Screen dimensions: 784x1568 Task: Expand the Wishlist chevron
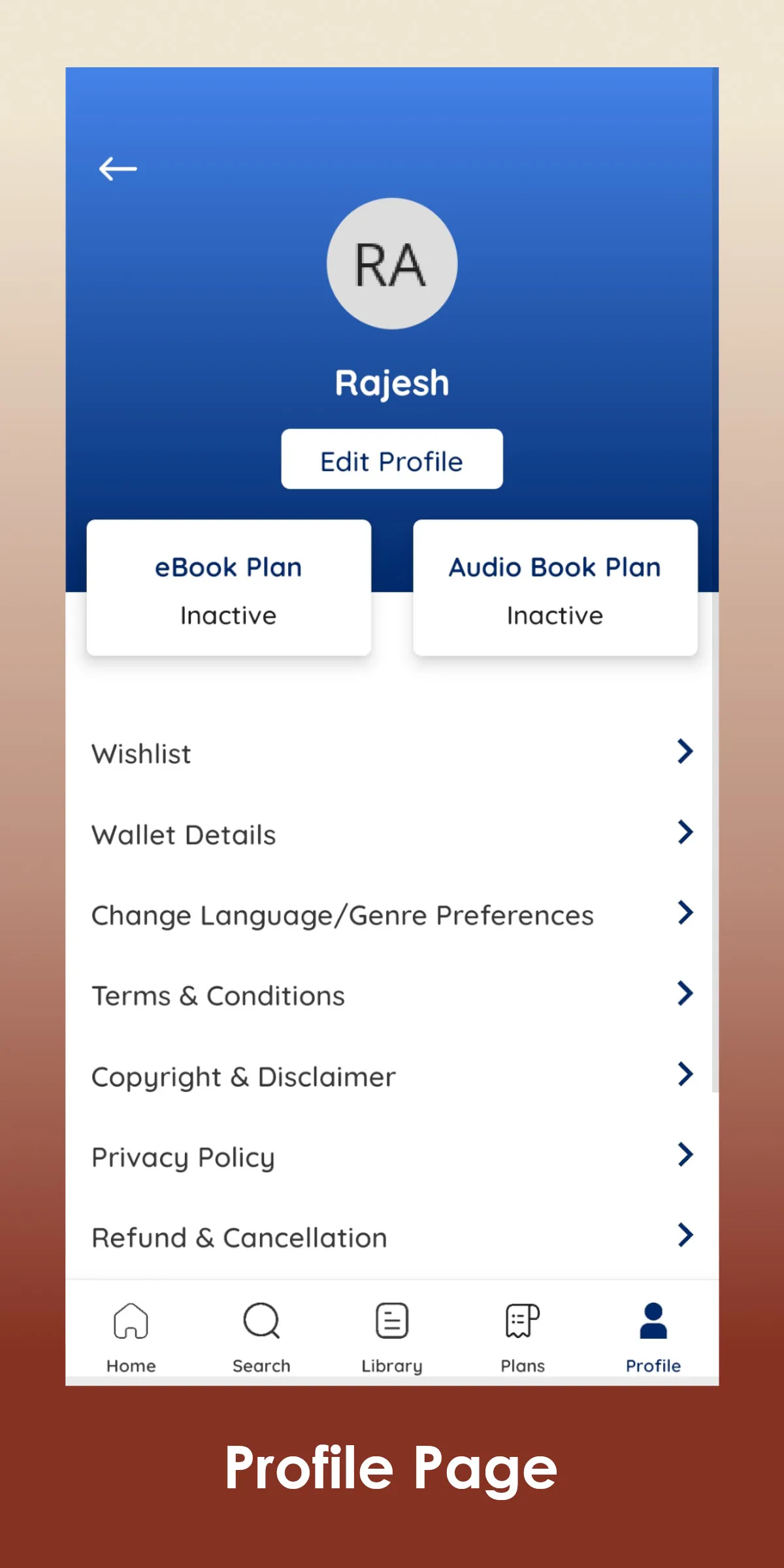(684, 752)
